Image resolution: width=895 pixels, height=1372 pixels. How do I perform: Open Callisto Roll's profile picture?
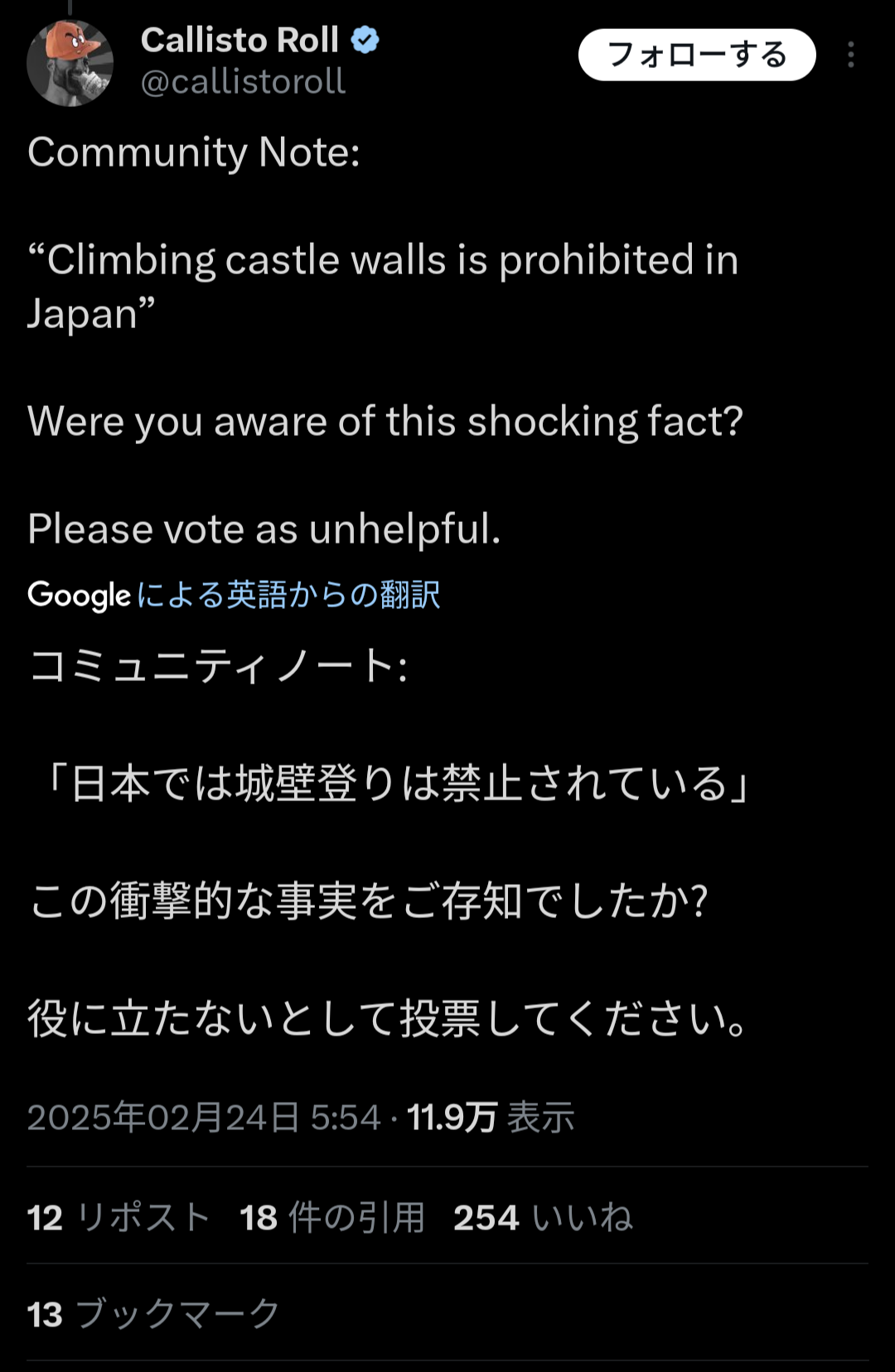coord(70,64)
